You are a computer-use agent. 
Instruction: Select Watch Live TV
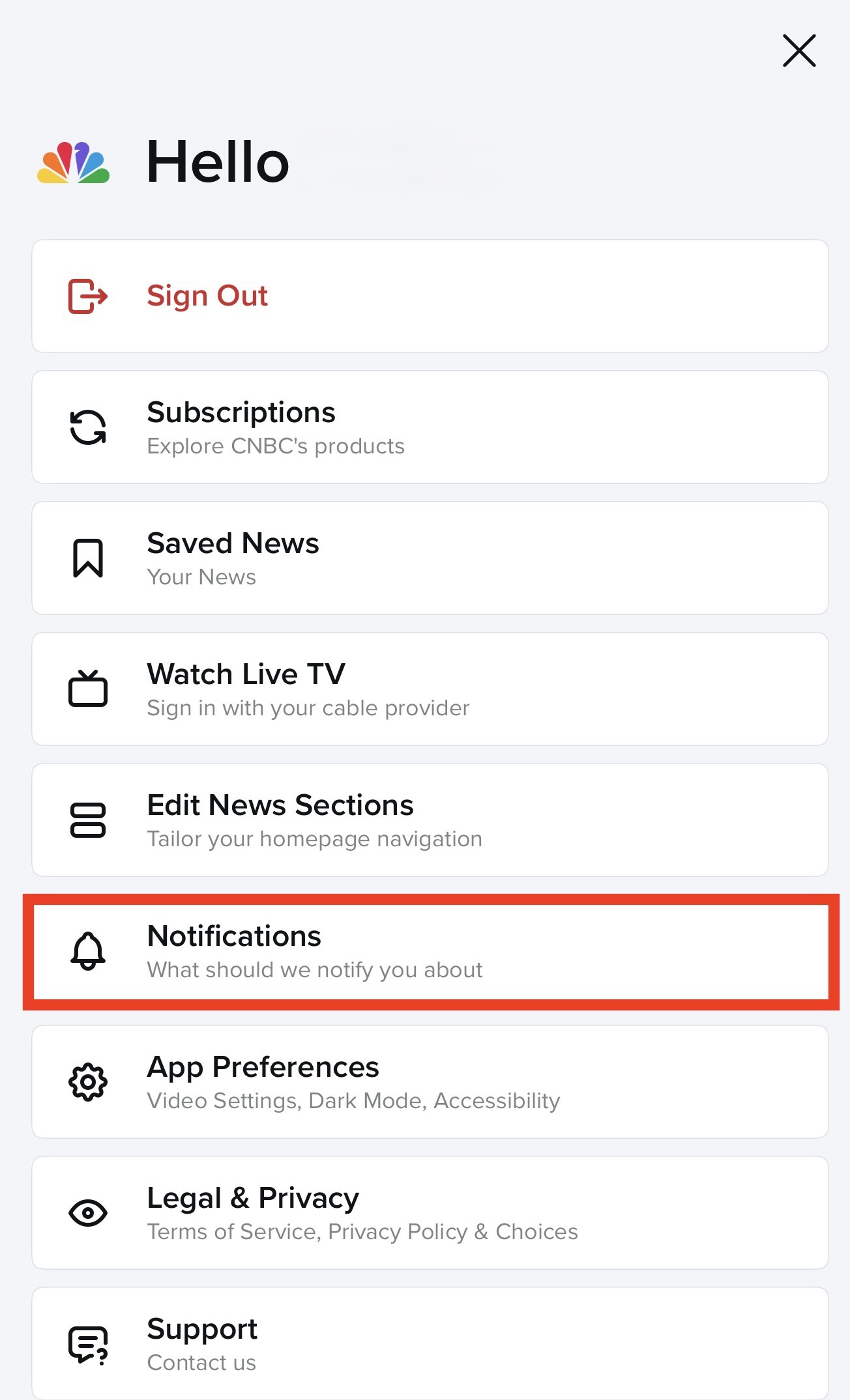[430, 689]
